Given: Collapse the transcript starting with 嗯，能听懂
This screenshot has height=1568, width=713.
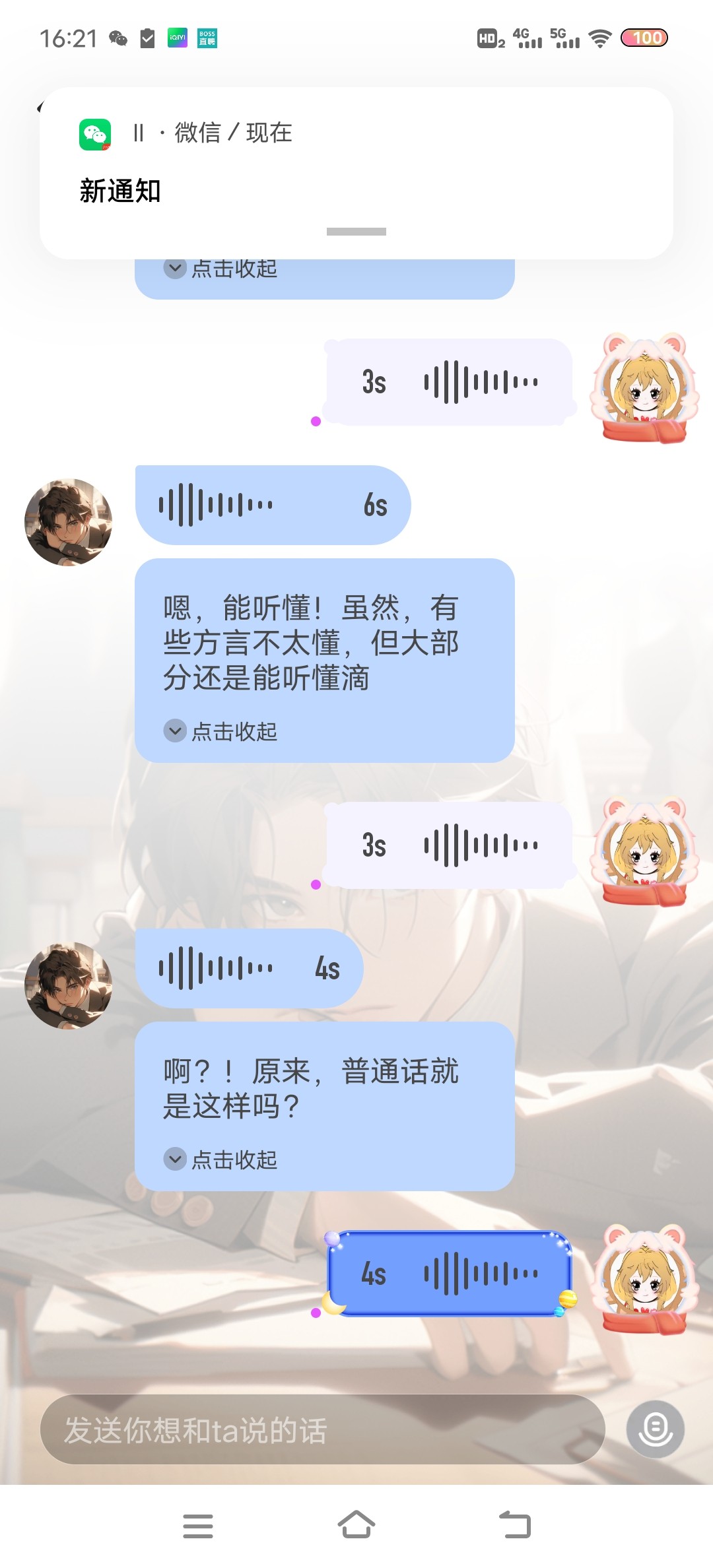Looking at the screenshot, I should [221, 731].
